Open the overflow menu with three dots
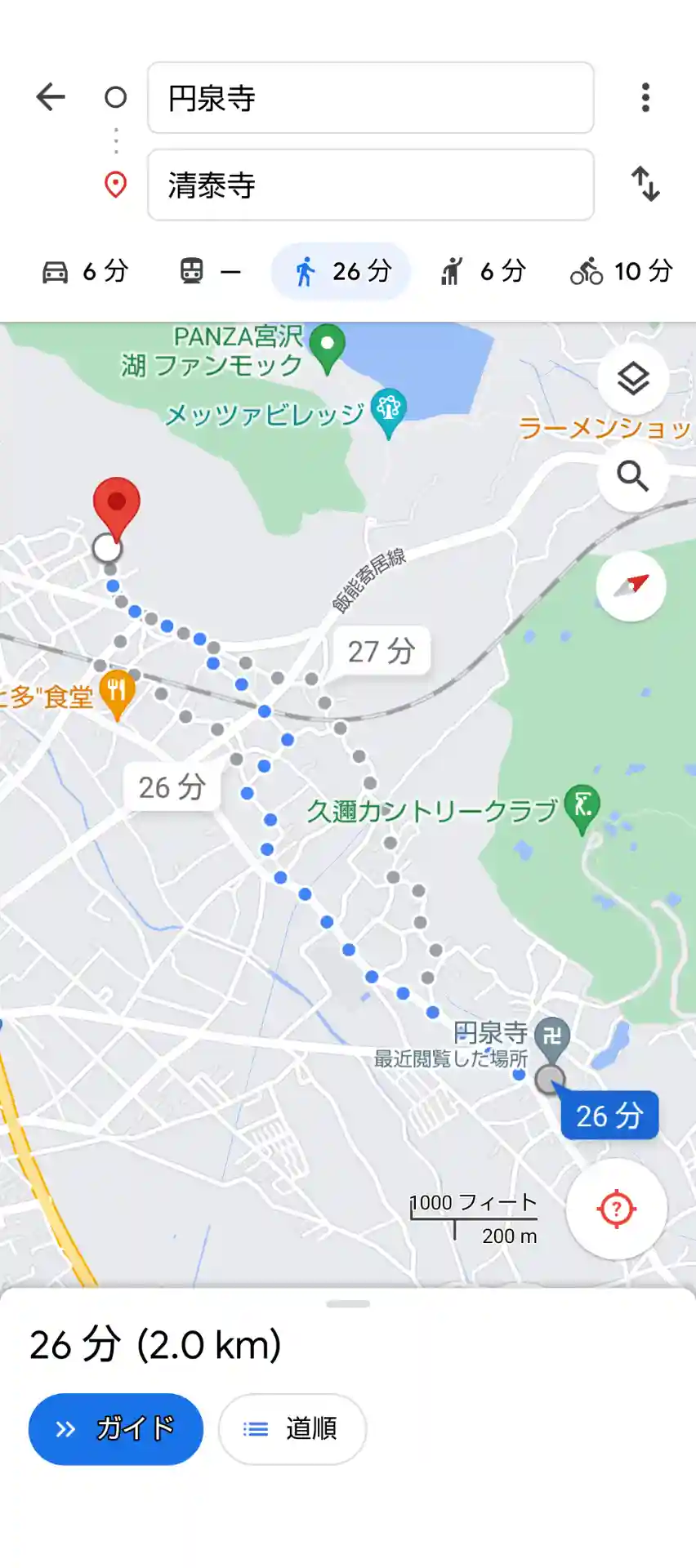Viewport: 696px width, 1568px height. (645, 97)
